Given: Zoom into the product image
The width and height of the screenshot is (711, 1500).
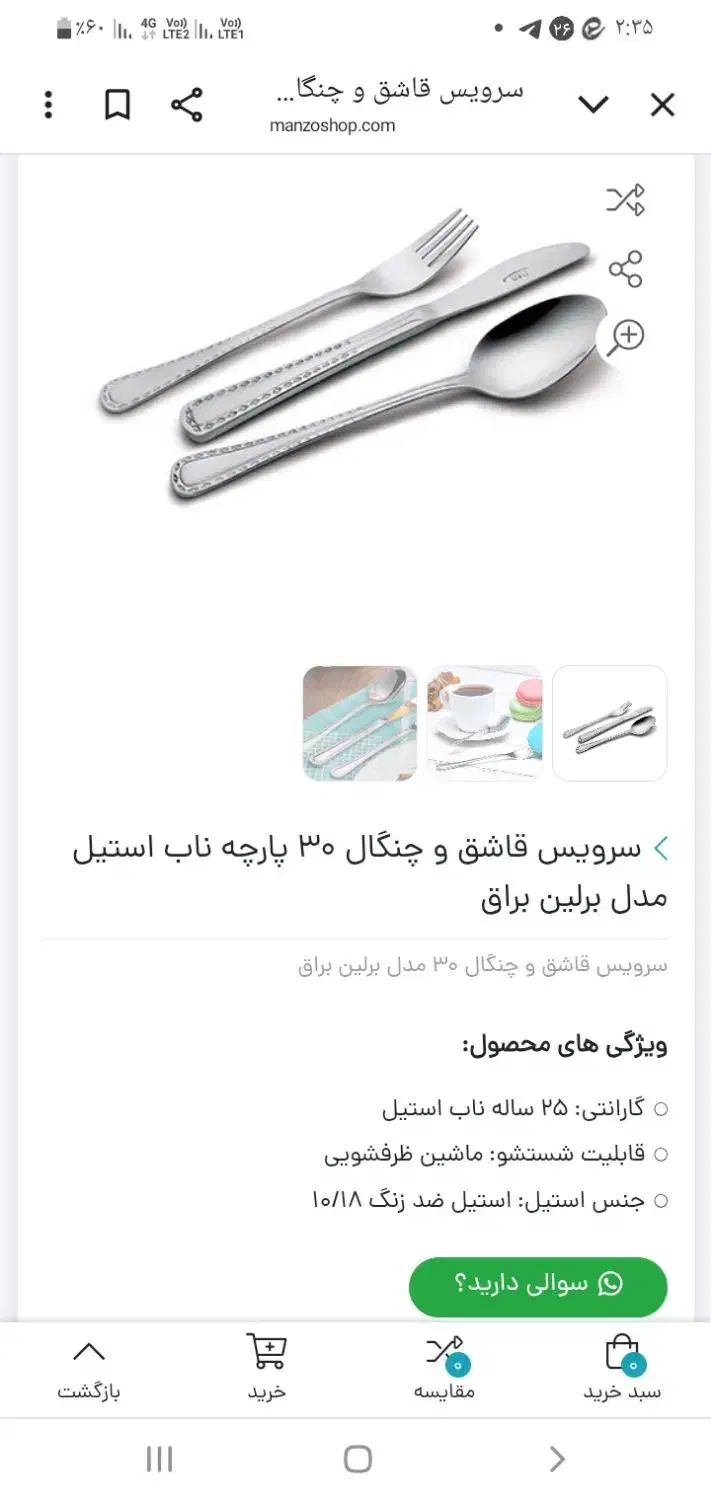Looking at the screenshot, I should point(626,337).
